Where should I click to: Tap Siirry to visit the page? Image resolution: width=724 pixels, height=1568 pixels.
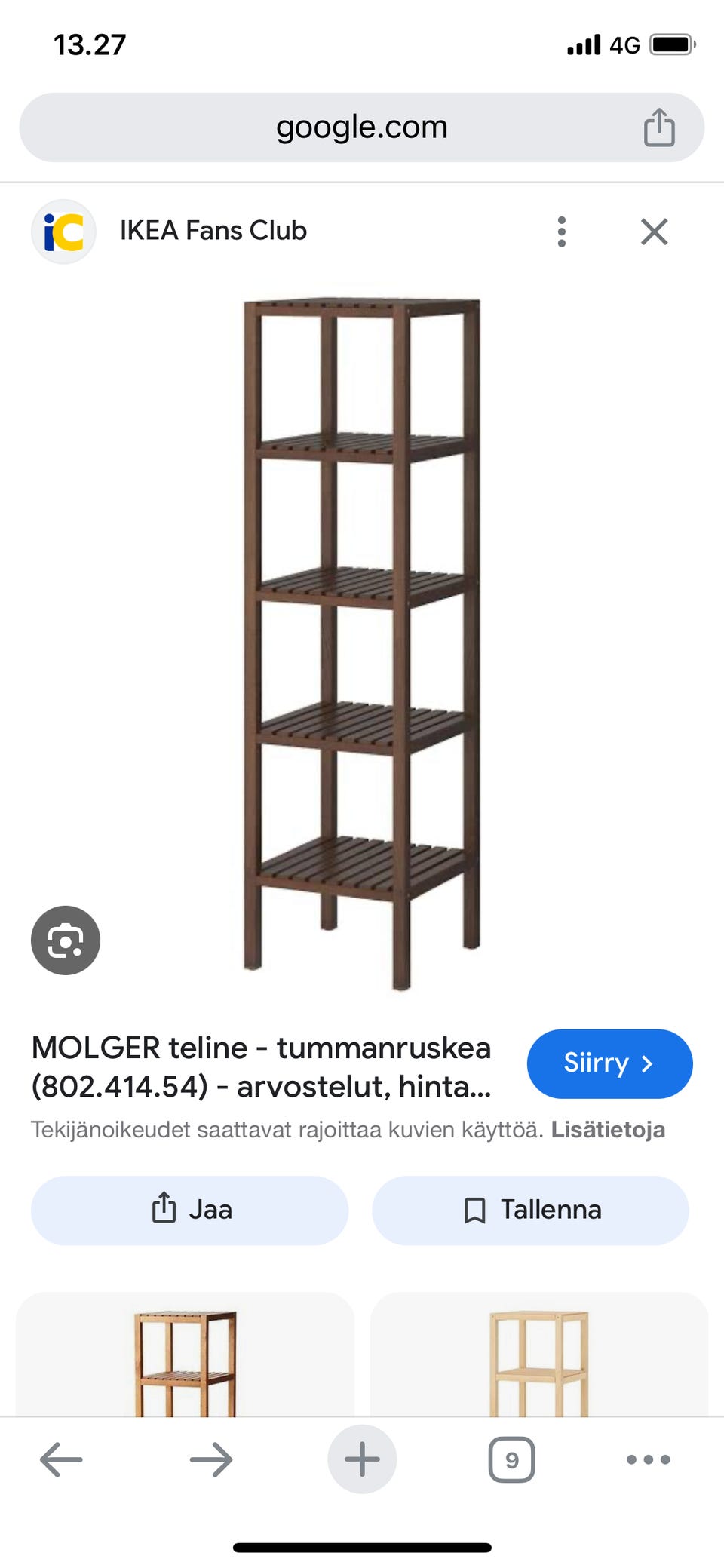pyautogui.click(x=609, y=1063)
